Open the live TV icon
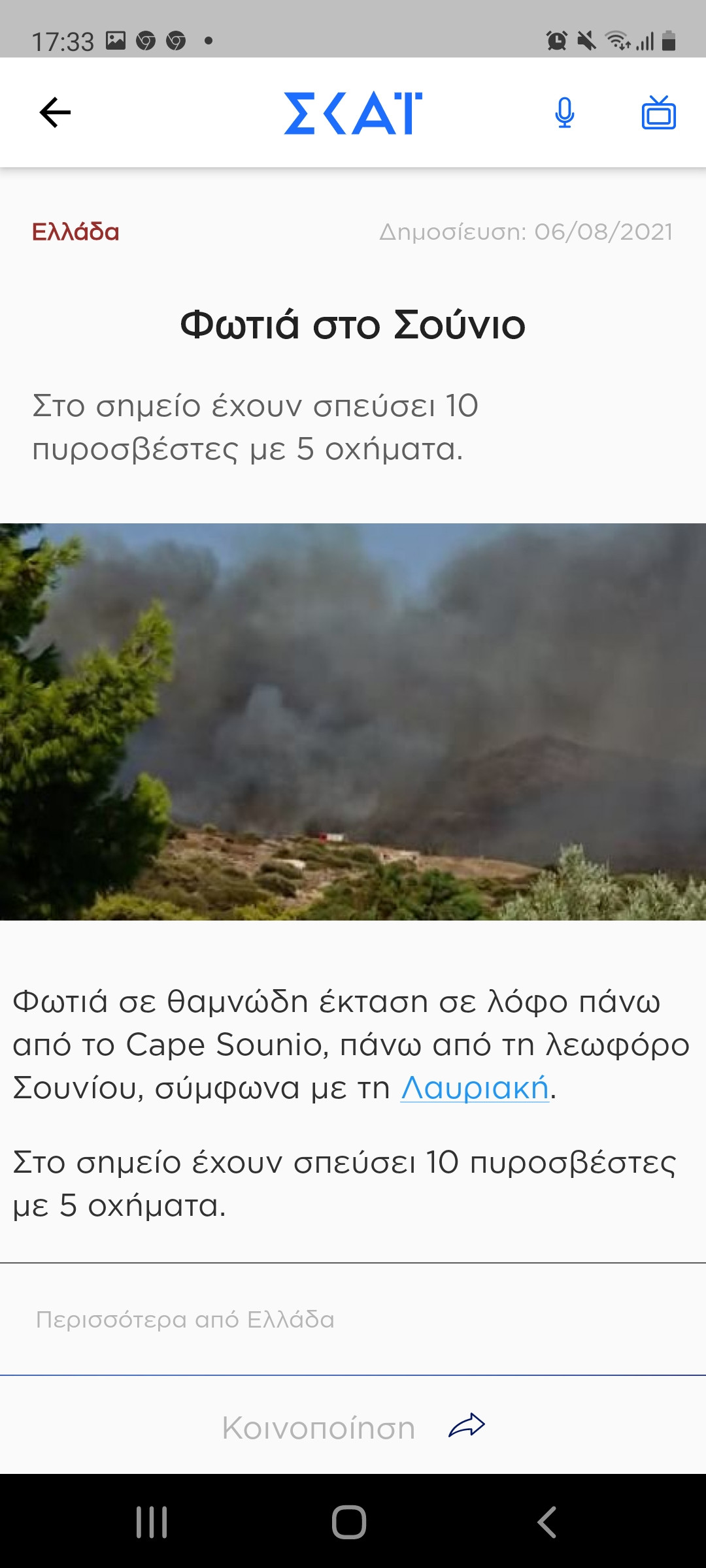Viewport: 706px width, 1568px height. (658, 112)
